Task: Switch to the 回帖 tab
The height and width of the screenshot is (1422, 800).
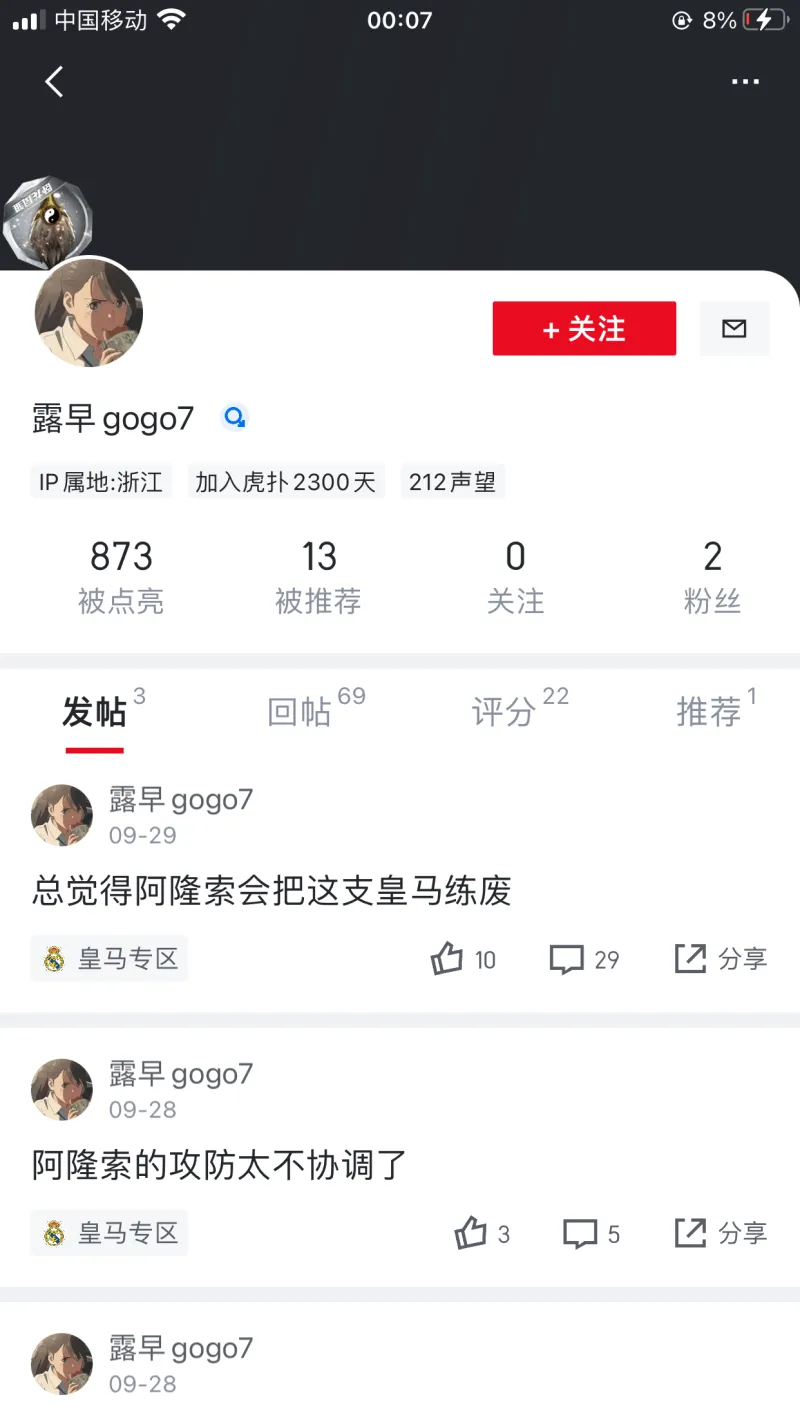Action: (300, 712)
